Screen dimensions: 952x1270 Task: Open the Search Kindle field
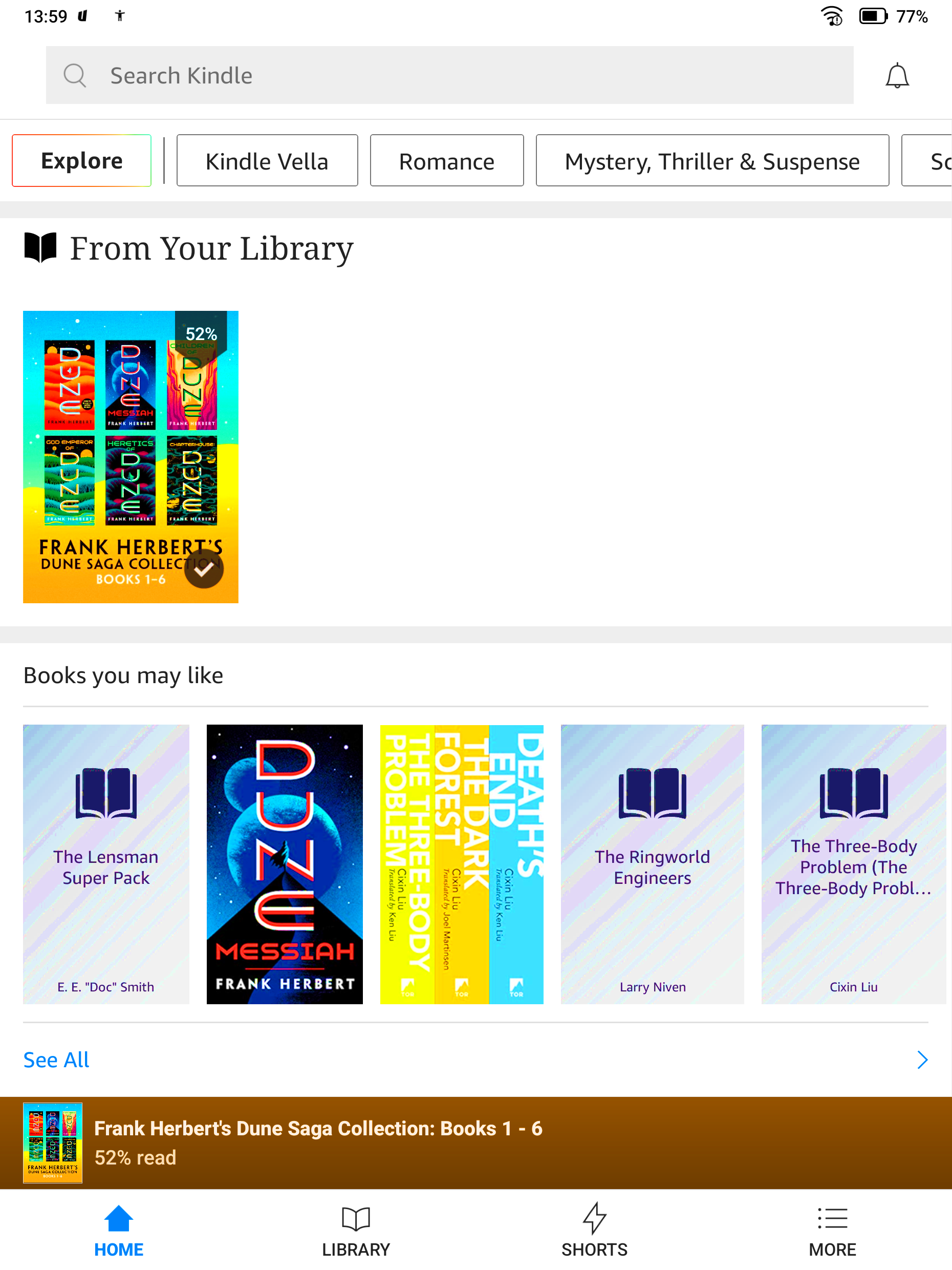[x=449, y=75]
